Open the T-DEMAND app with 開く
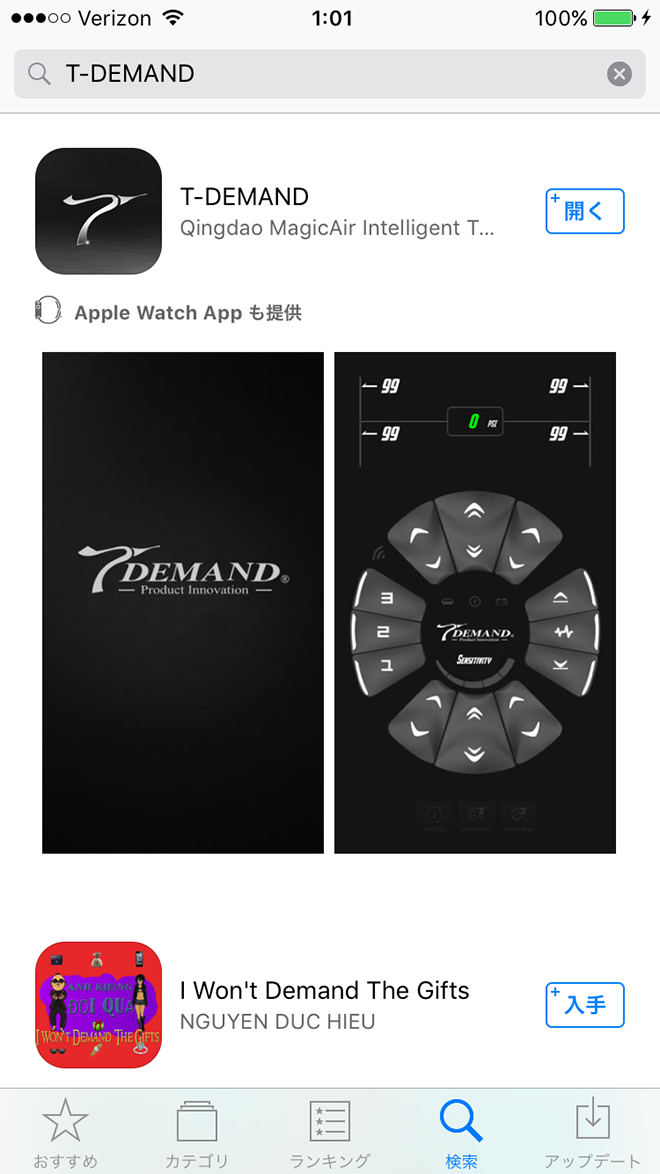The height and width of the screenshot is (1174, 660). pos(585,211)
